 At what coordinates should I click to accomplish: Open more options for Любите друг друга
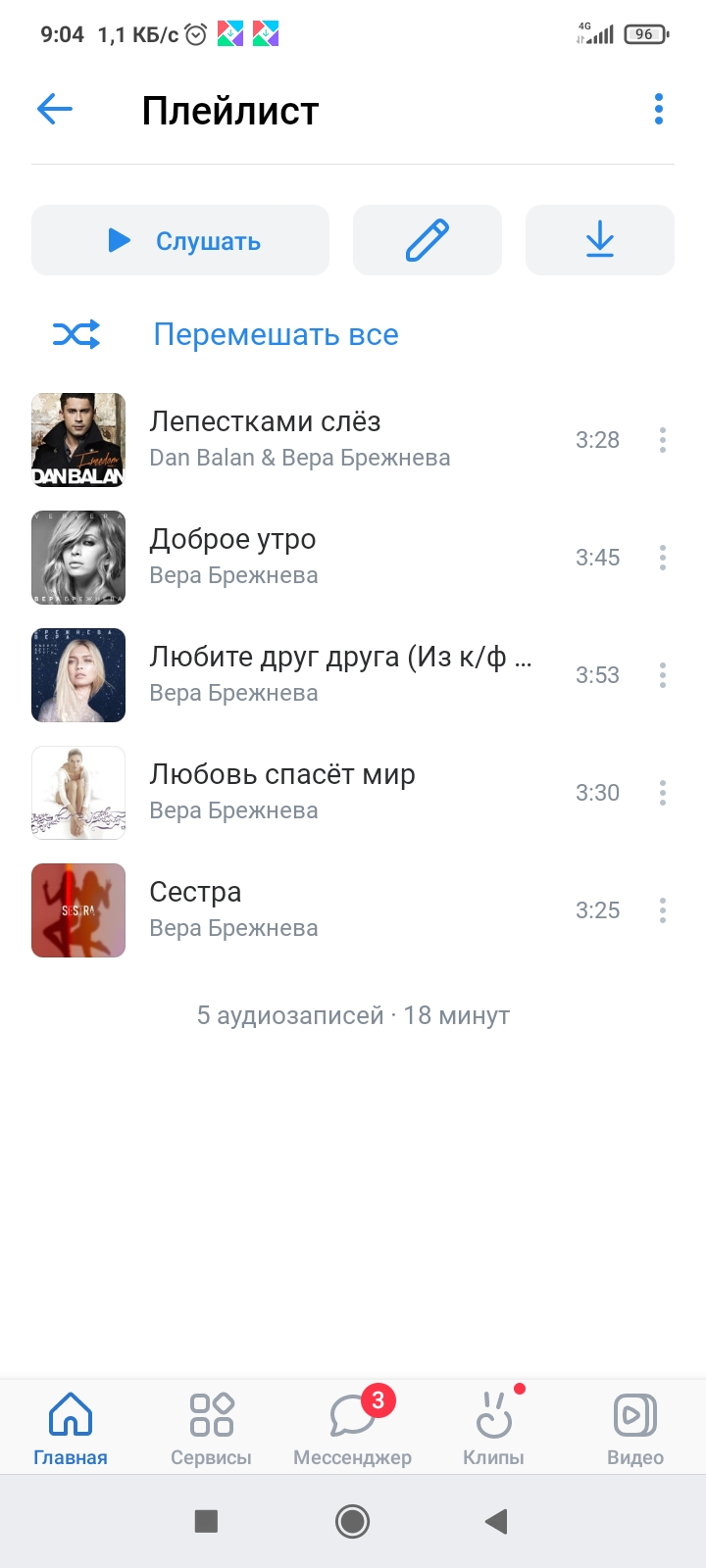(663, 675)
